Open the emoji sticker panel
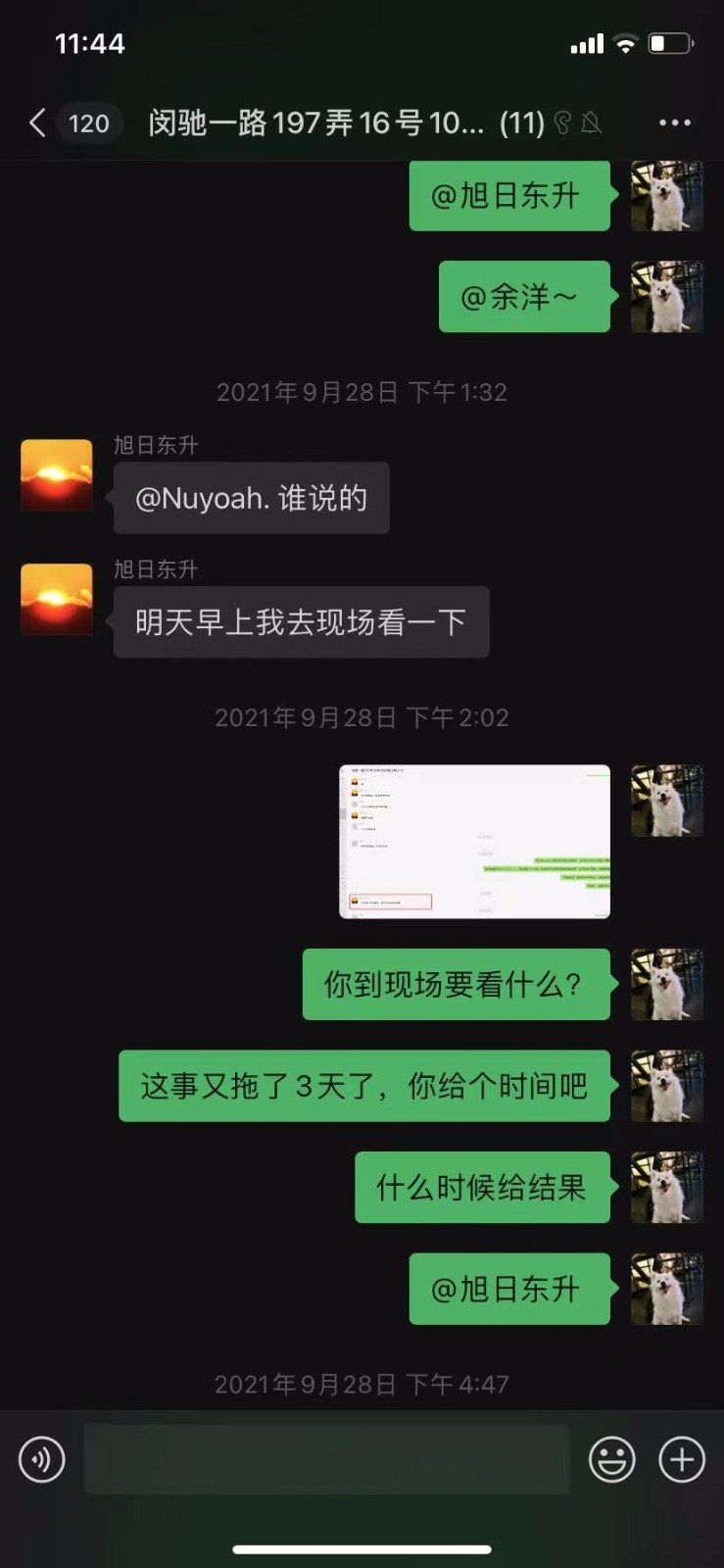 [x=611, y=1459]
